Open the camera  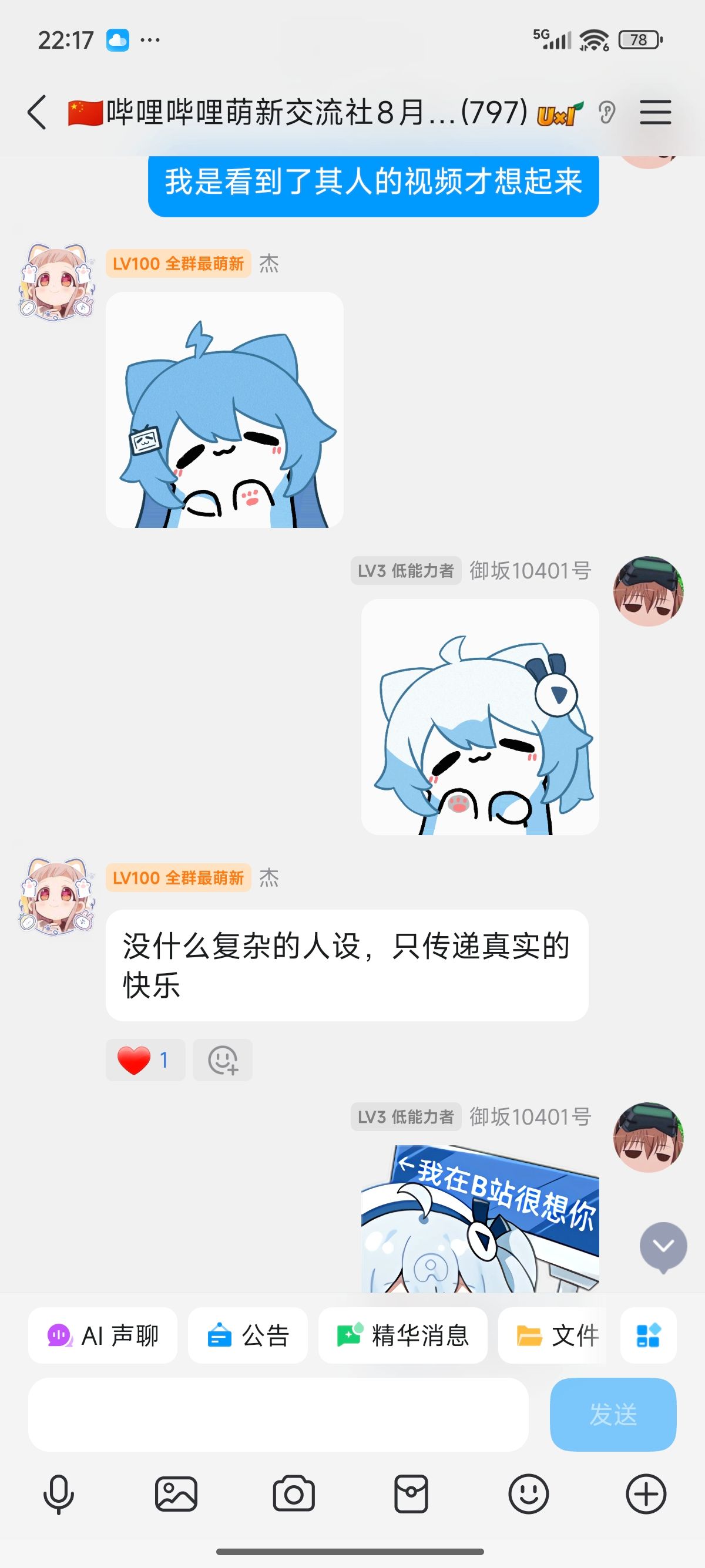tap(293, 1495)
